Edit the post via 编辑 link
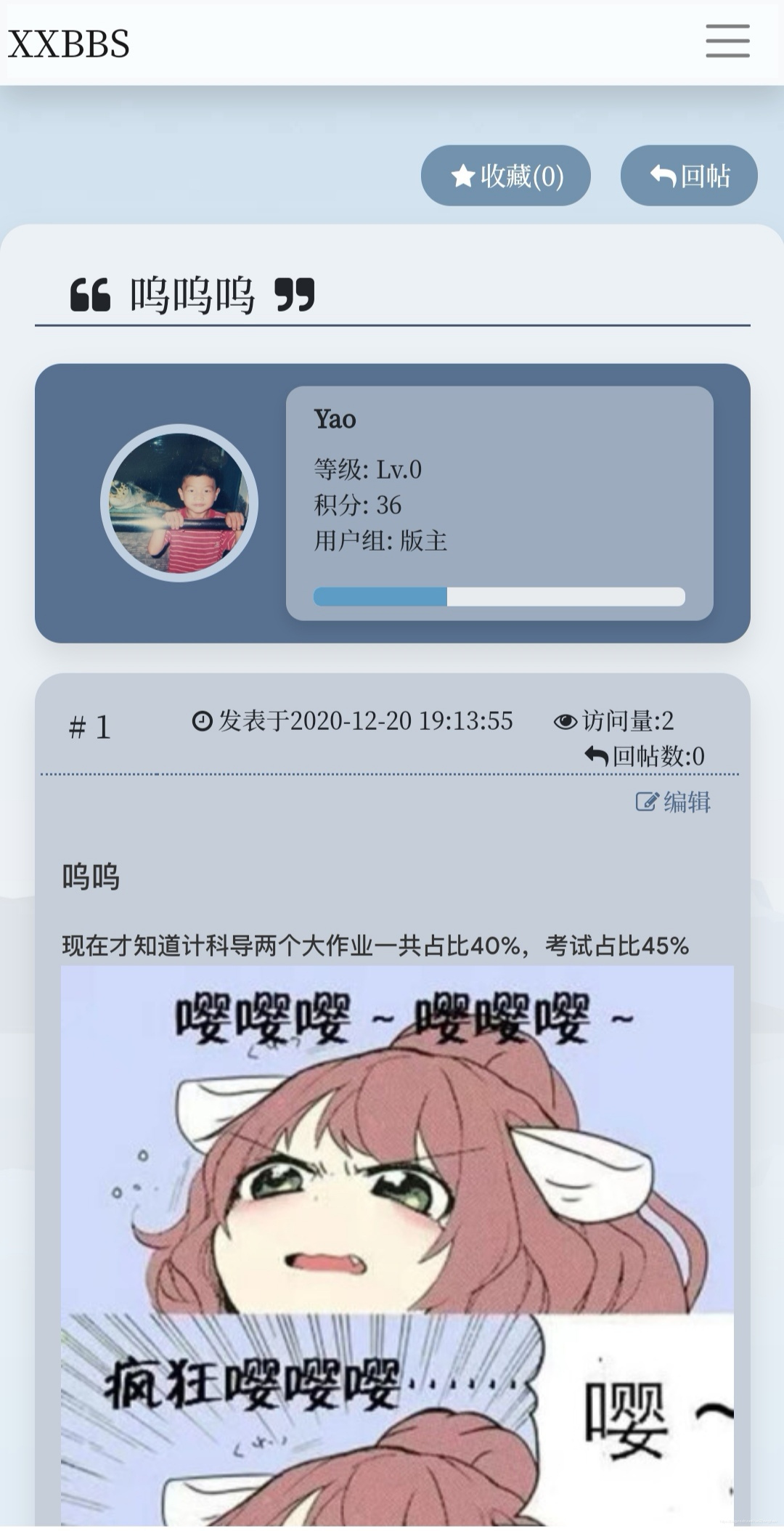 673,802
